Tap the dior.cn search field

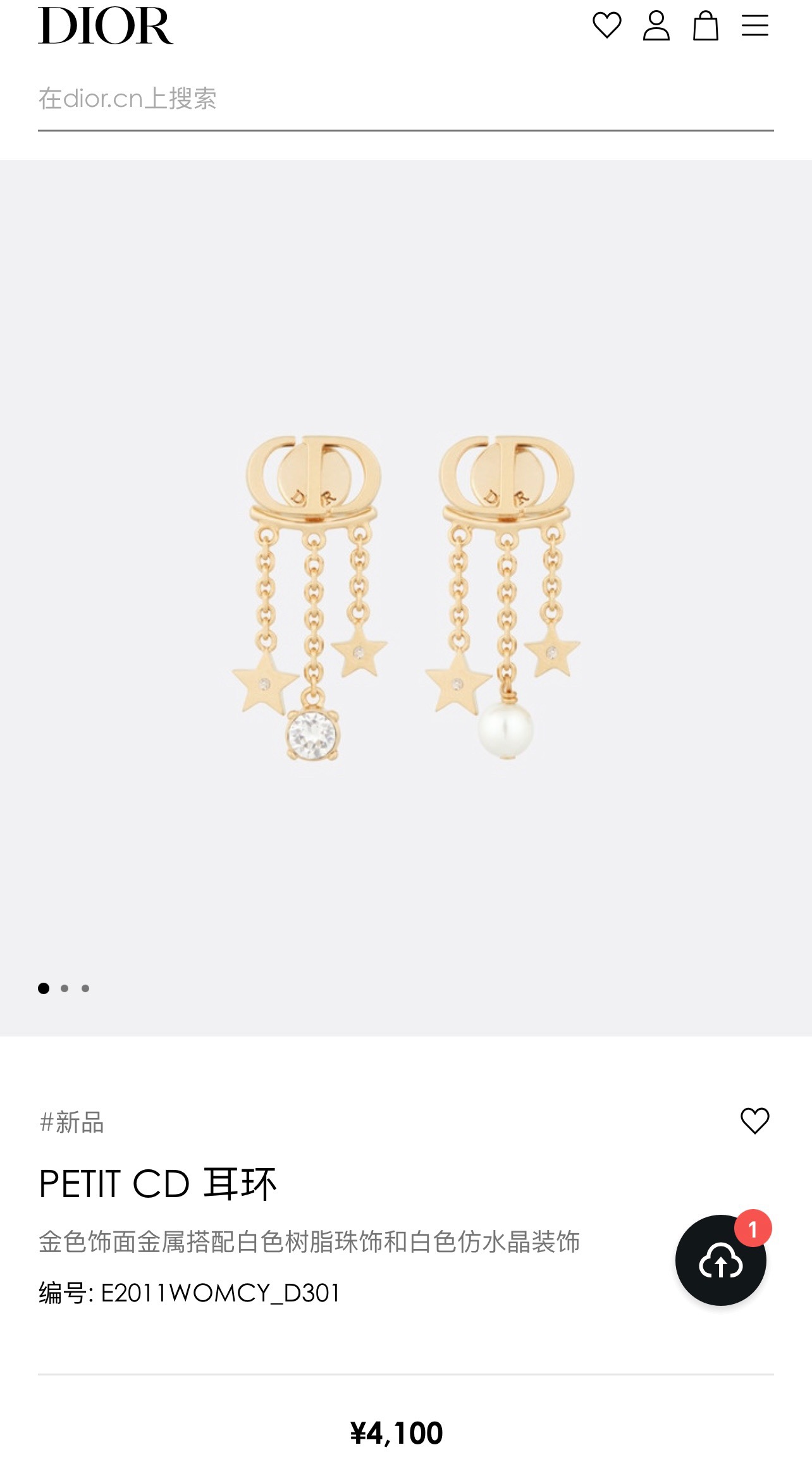click(405, 99)
